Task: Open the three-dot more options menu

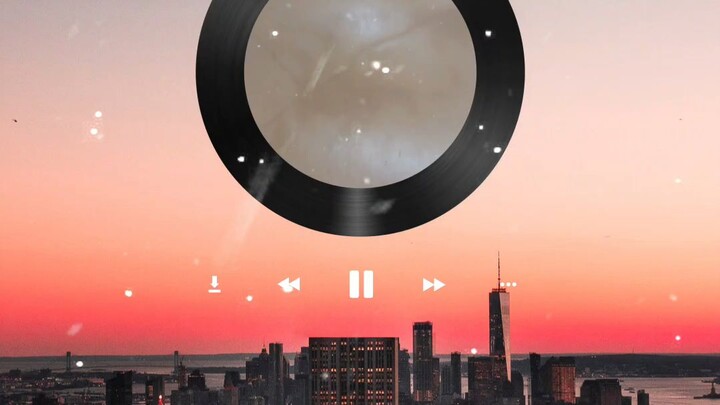Action: 509,285
